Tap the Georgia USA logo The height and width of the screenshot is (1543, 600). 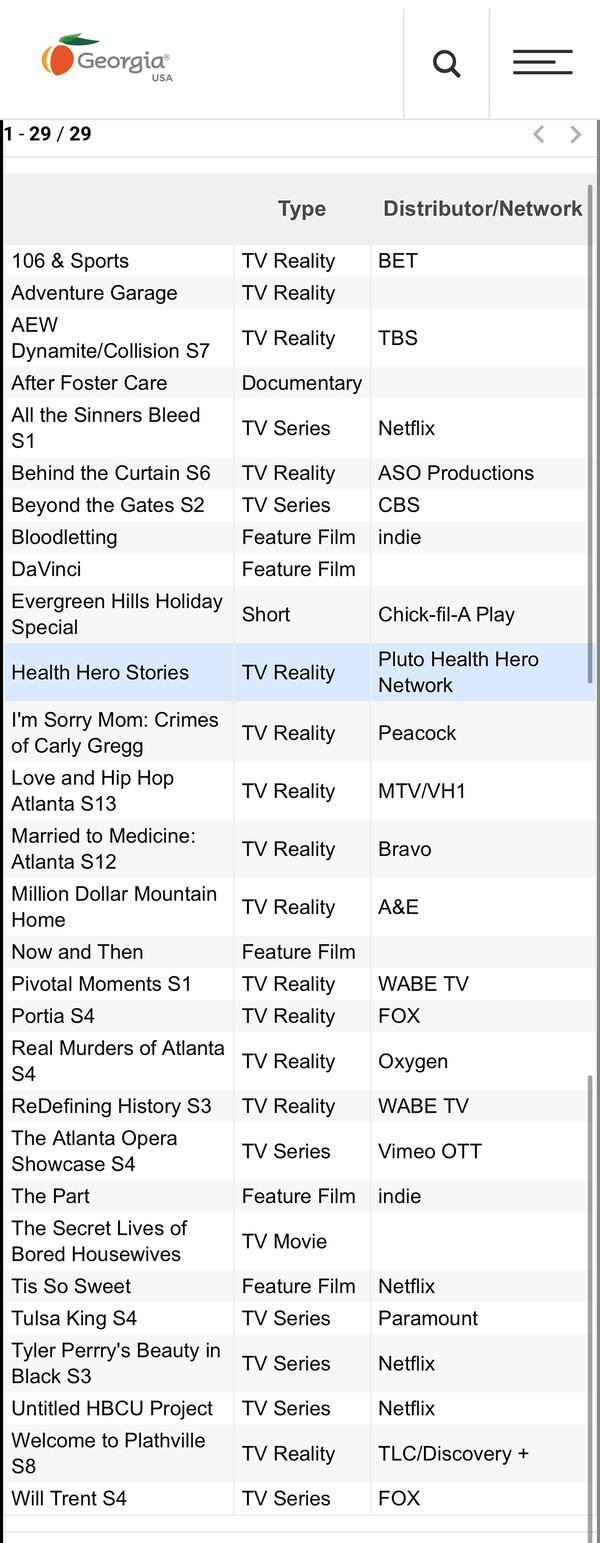point(106,60)
